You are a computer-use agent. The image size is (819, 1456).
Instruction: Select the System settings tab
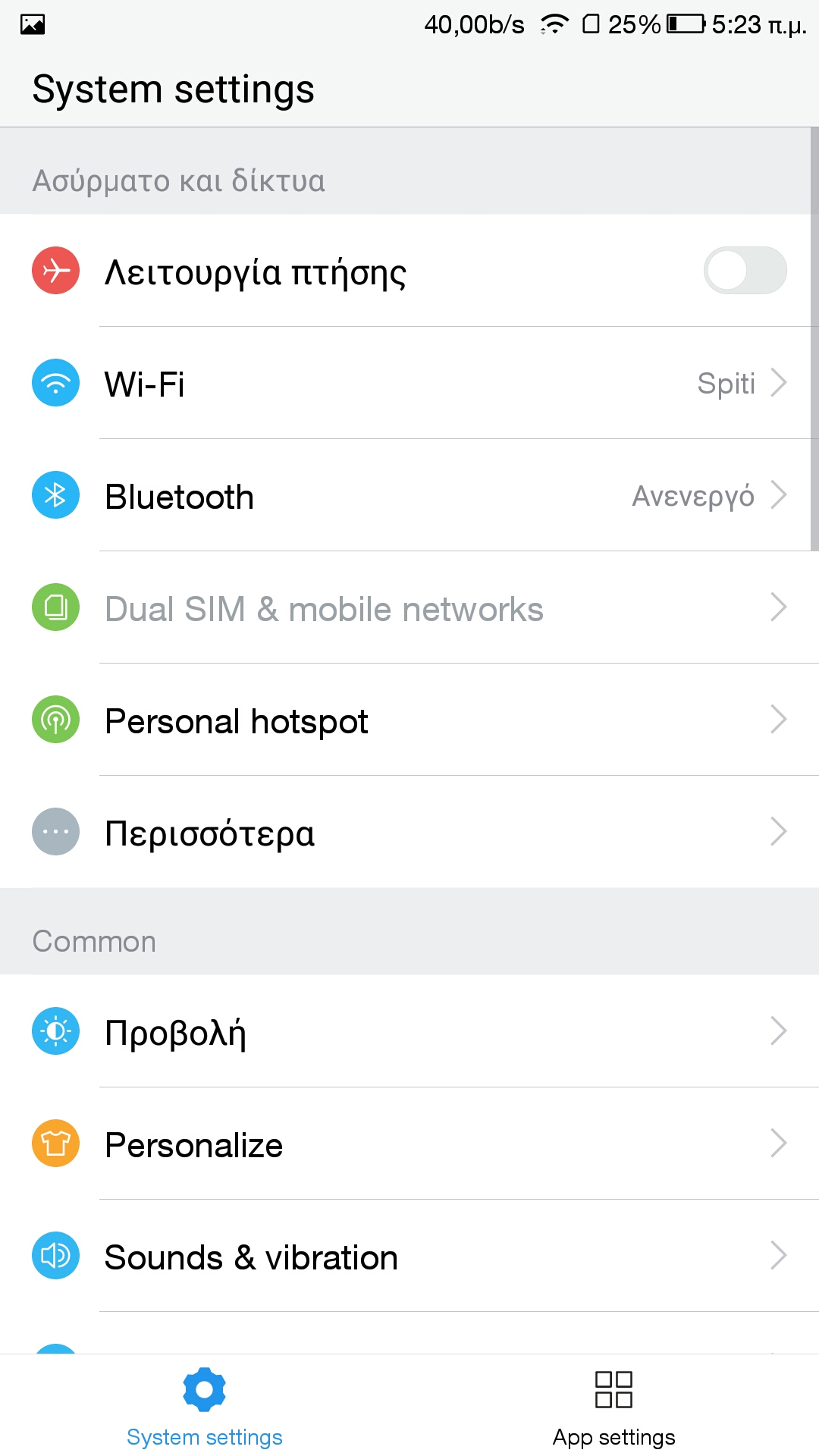click(x=204, y=1407)
